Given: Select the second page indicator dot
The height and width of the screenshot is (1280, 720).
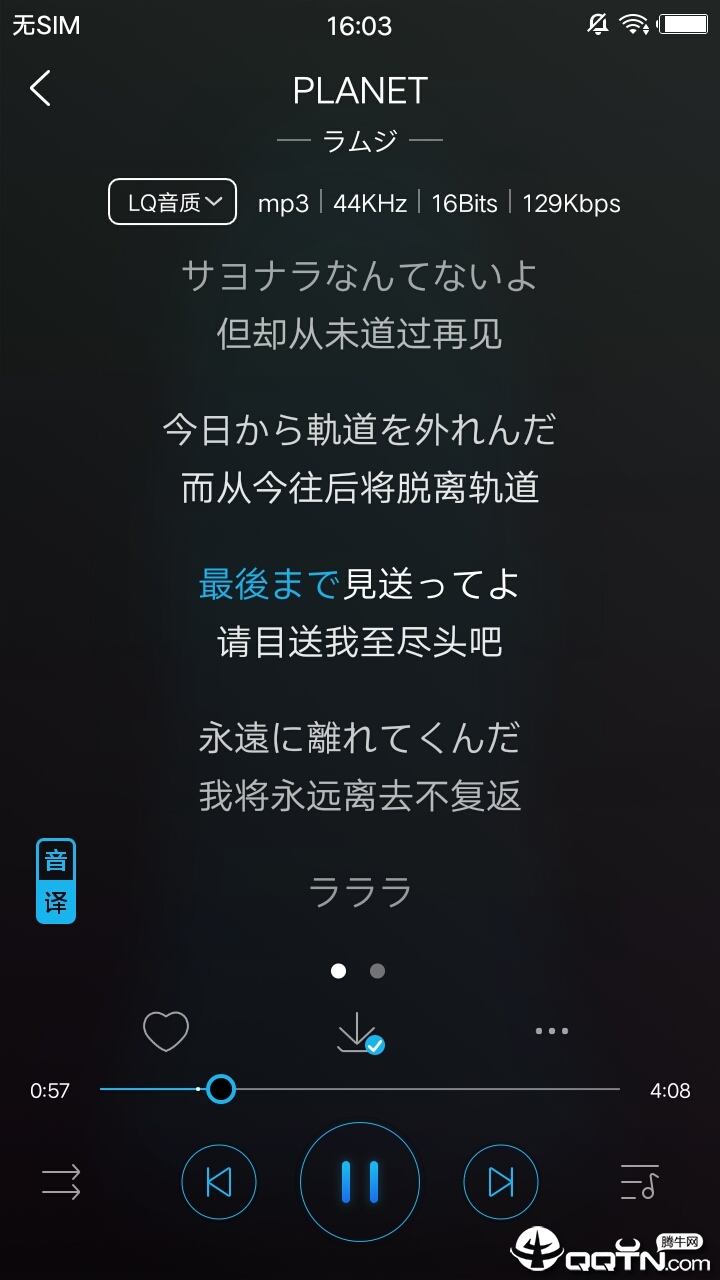Looking at the screenshot, I should tap(377, 970).
